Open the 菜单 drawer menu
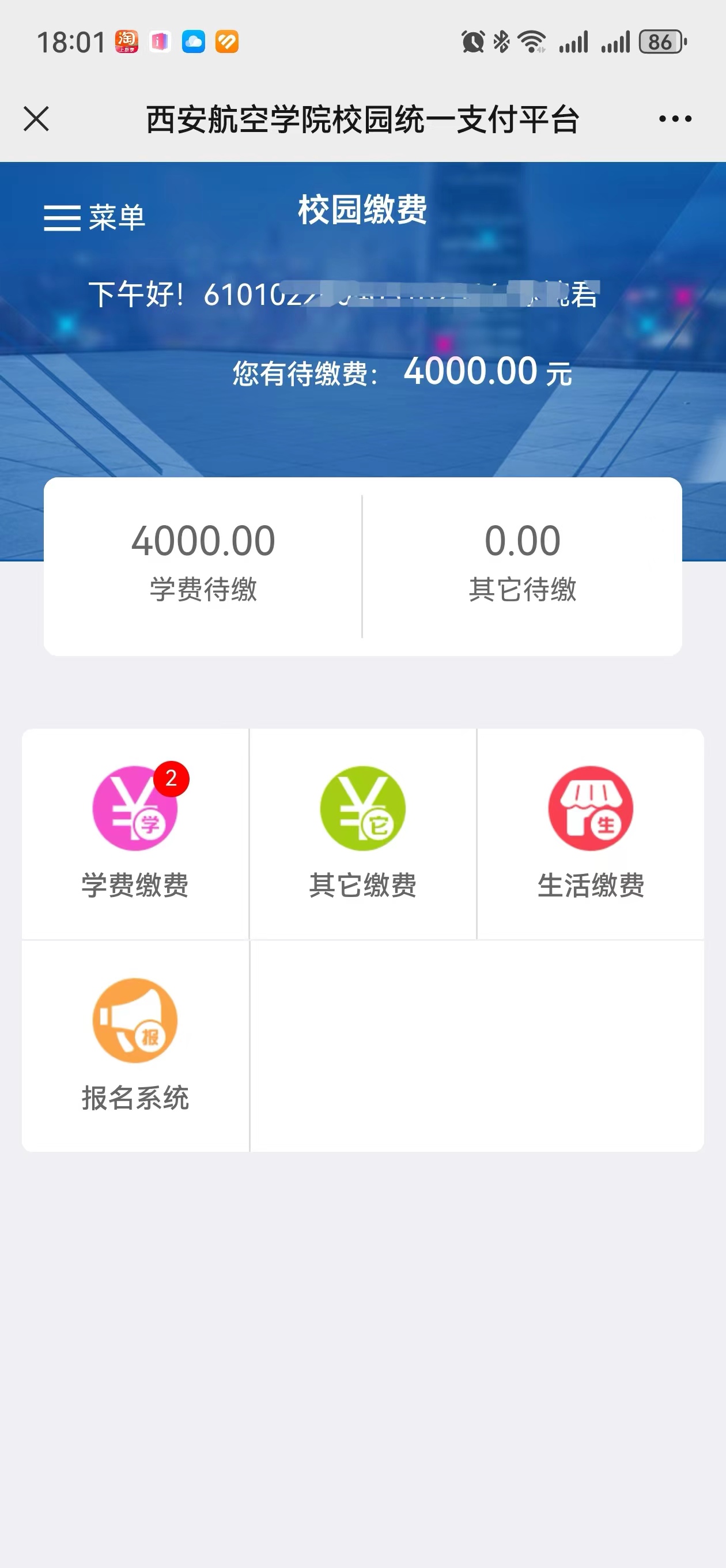 click(94, 217)
